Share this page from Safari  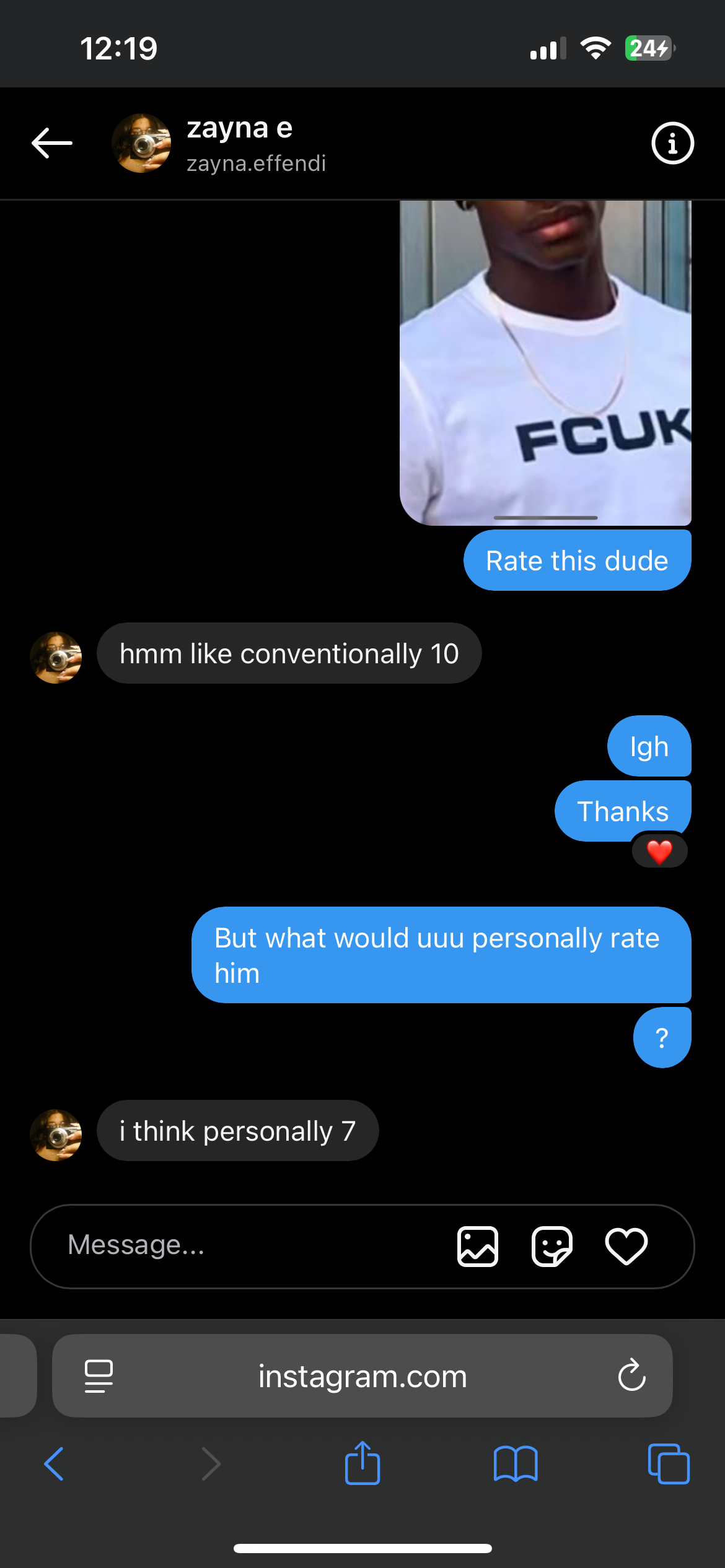[x=362, y=1463]
